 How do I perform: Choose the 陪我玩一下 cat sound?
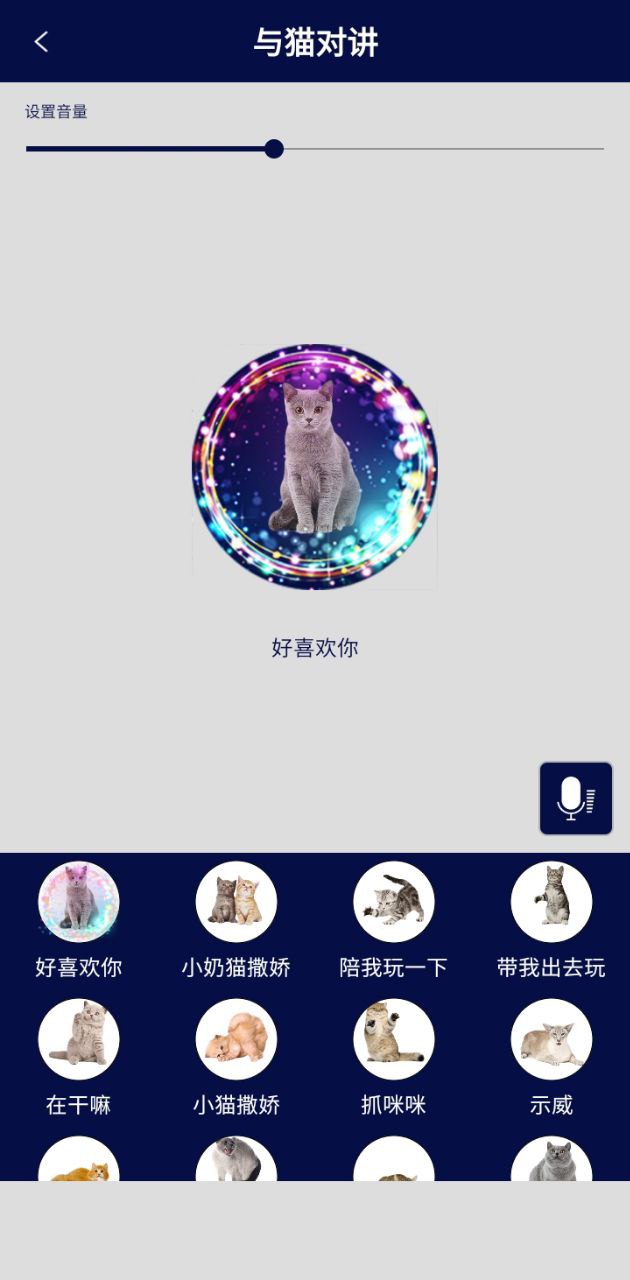pos(394,902)
